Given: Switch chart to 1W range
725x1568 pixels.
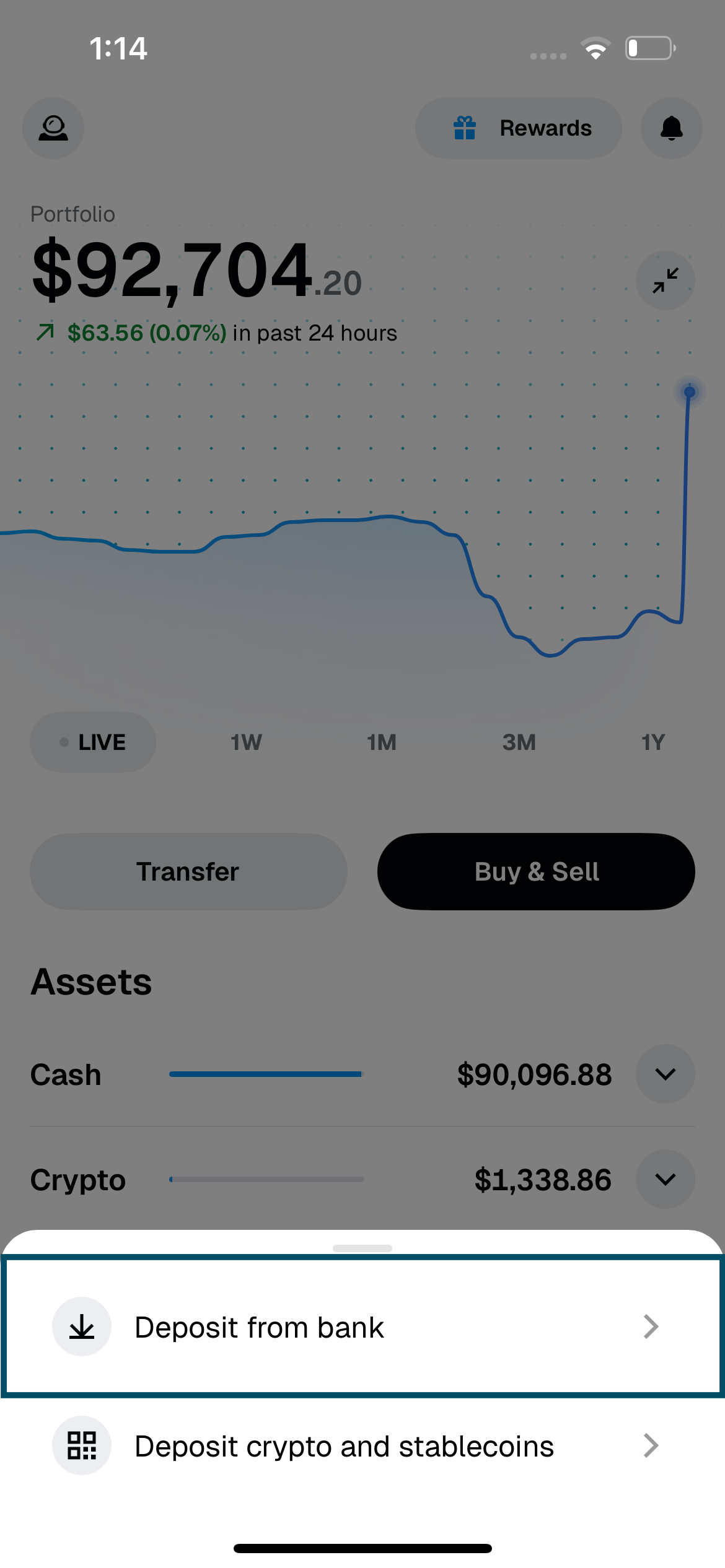Looking at the screenshot, I should click(246, 742).
